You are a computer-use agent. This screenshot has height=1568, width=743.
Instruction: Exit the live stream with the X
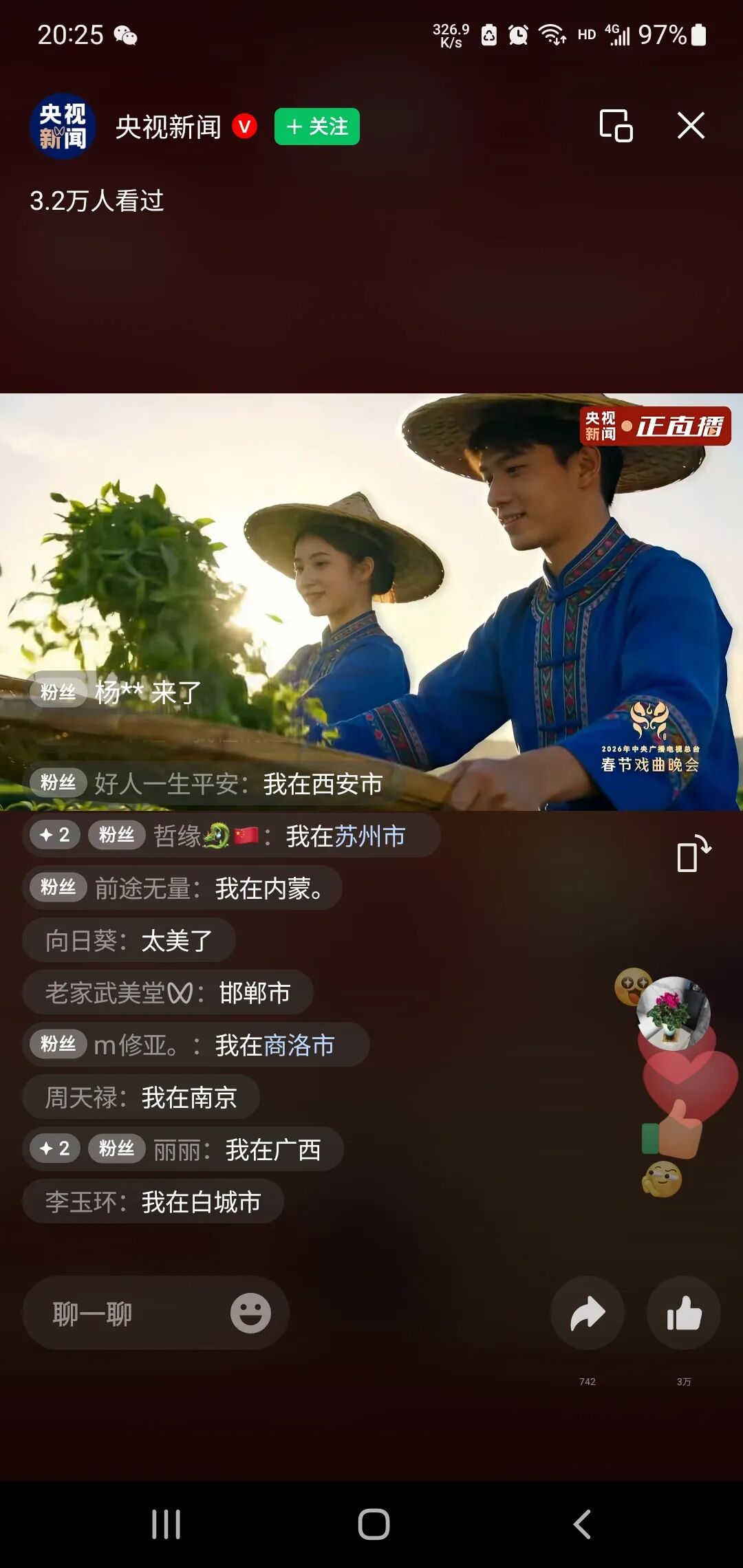pyautogui.click(x=691, y=126)
